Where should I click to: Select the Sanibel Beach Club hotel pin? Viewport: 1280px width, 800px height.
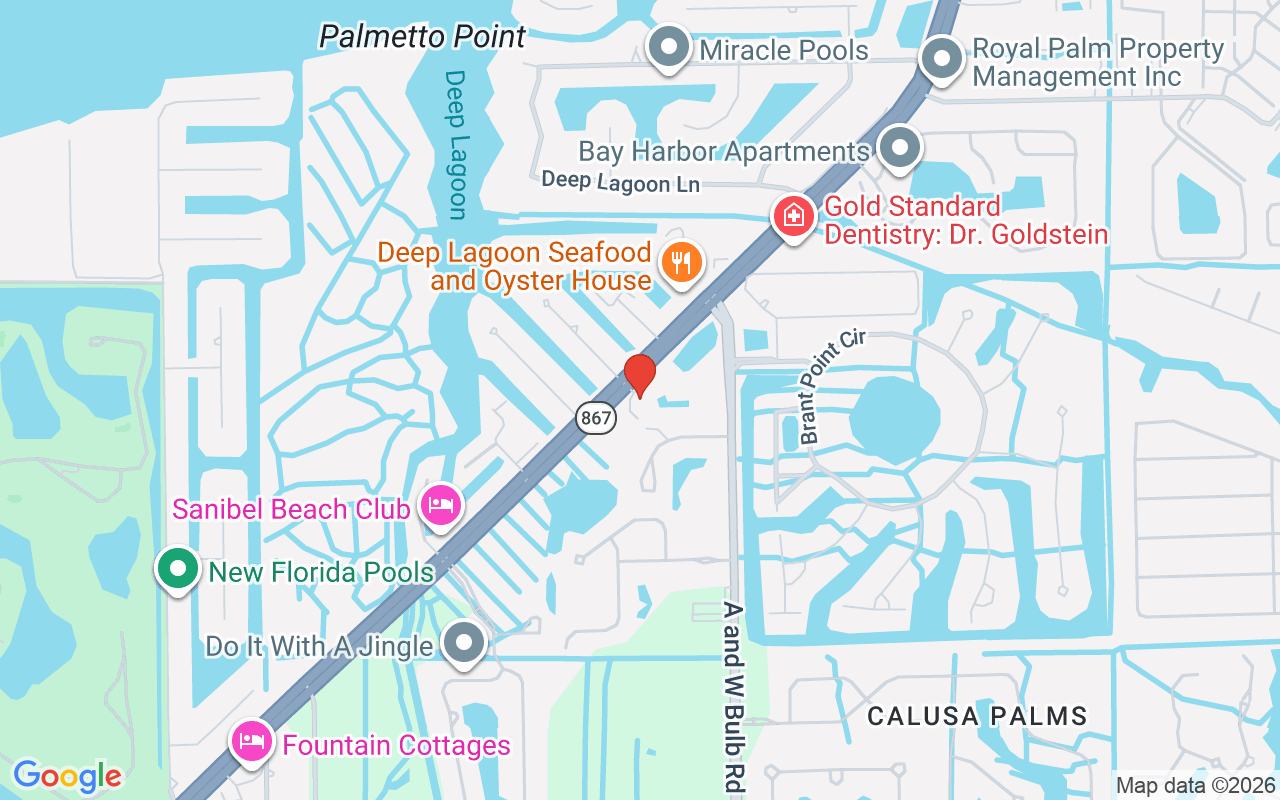click(x=440, y=505)
